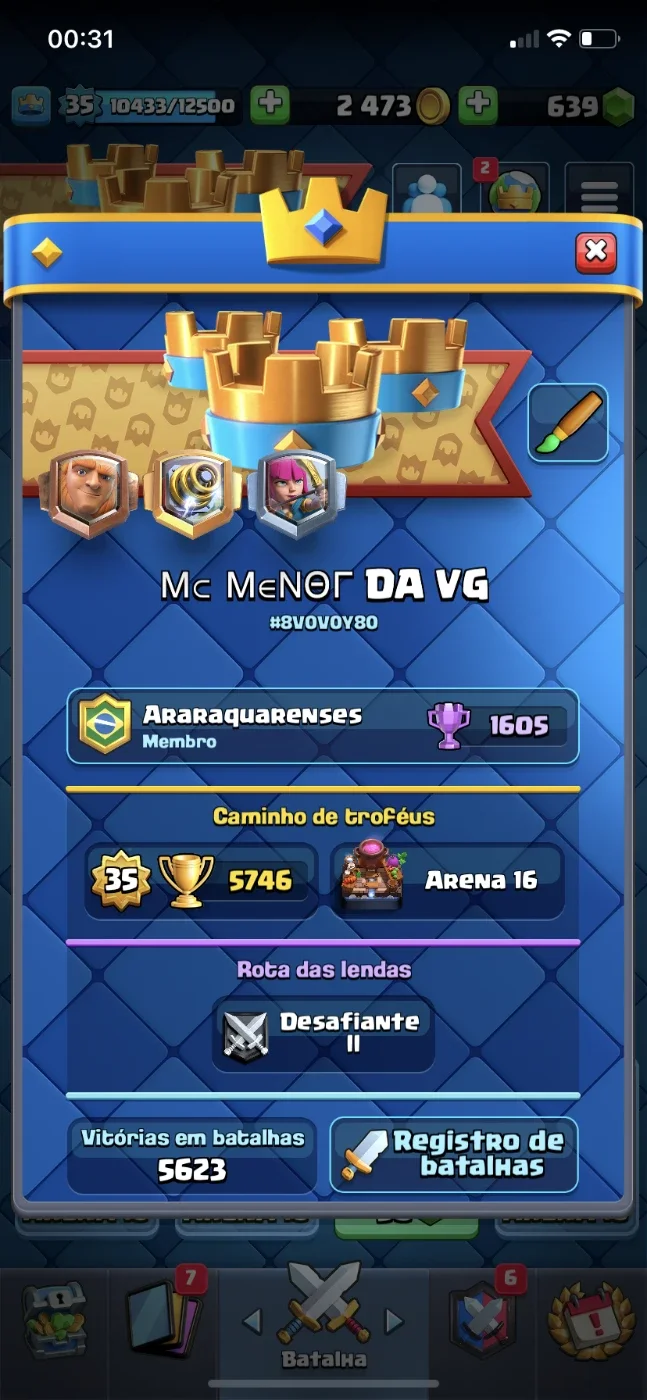Select the Giant badge

point(88,494)
